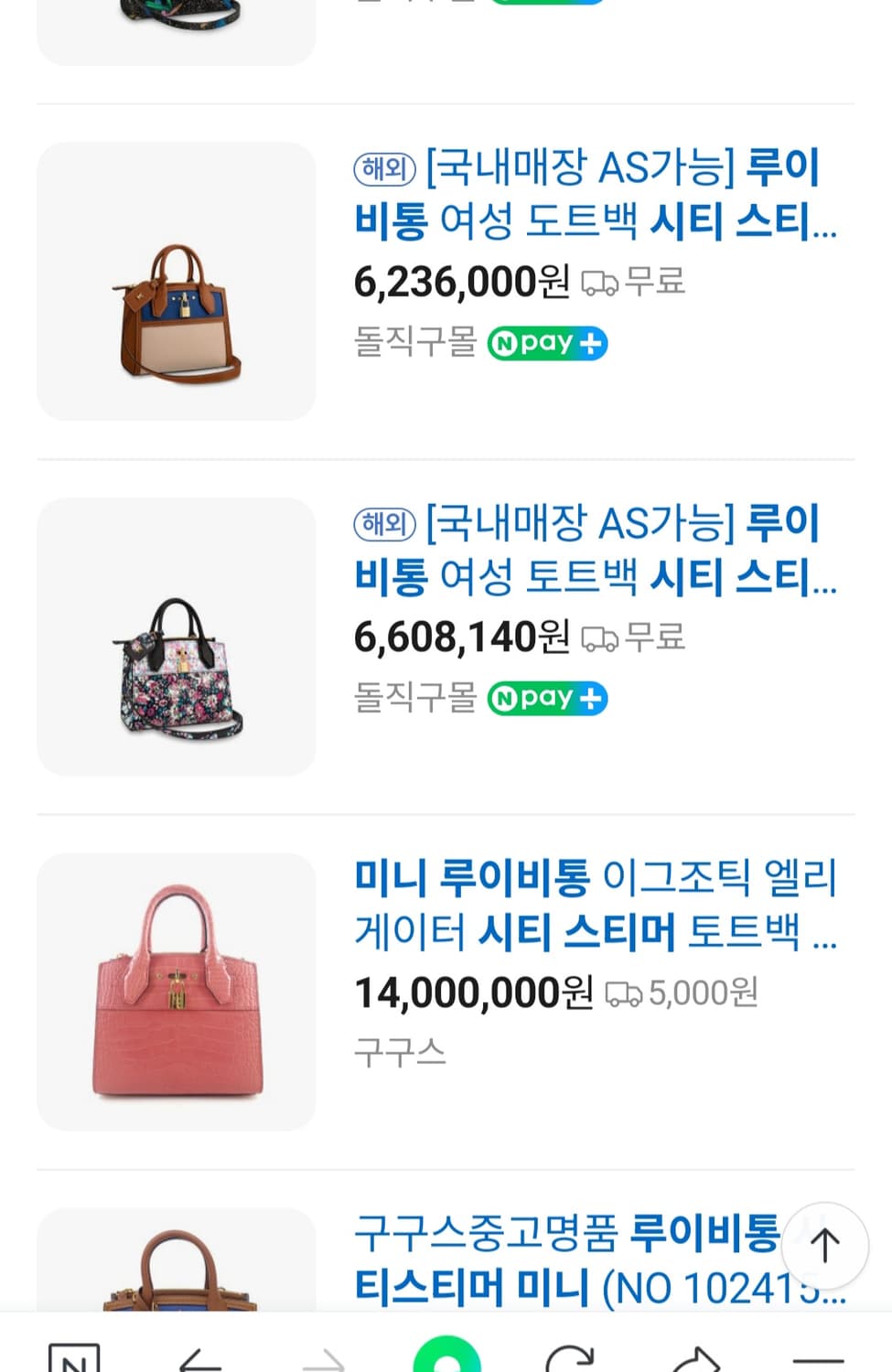Tap the pink crocodile bag thumbnail

point(176,989)
